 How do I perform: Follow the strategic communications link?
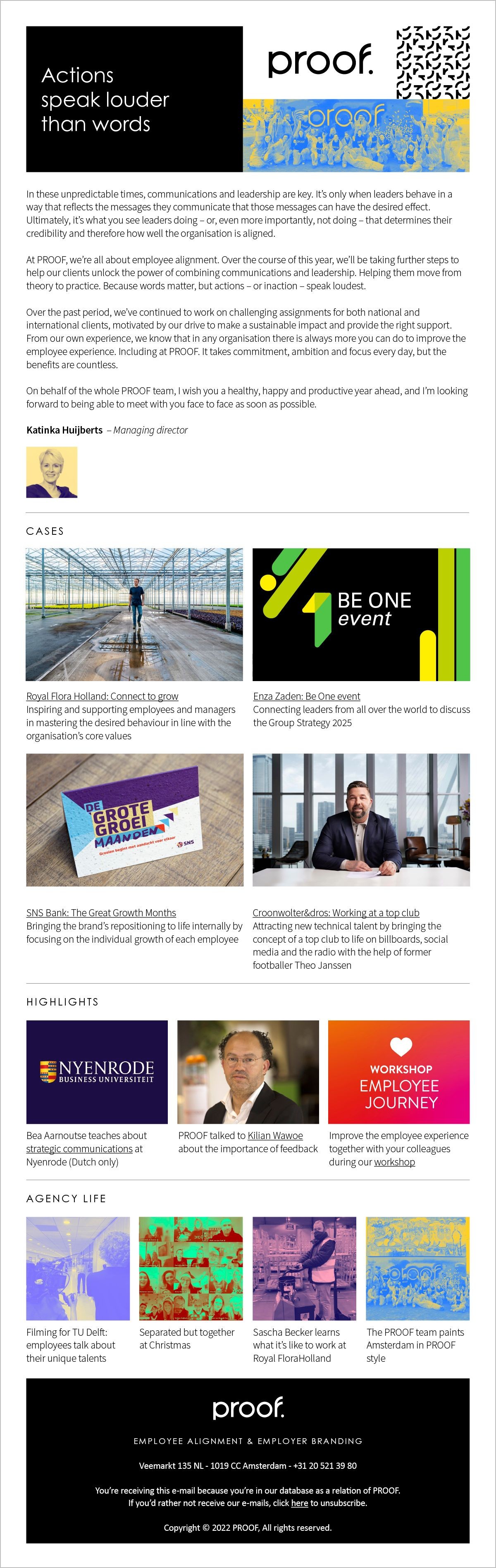pyautogui.click(x=79, y=1149)
